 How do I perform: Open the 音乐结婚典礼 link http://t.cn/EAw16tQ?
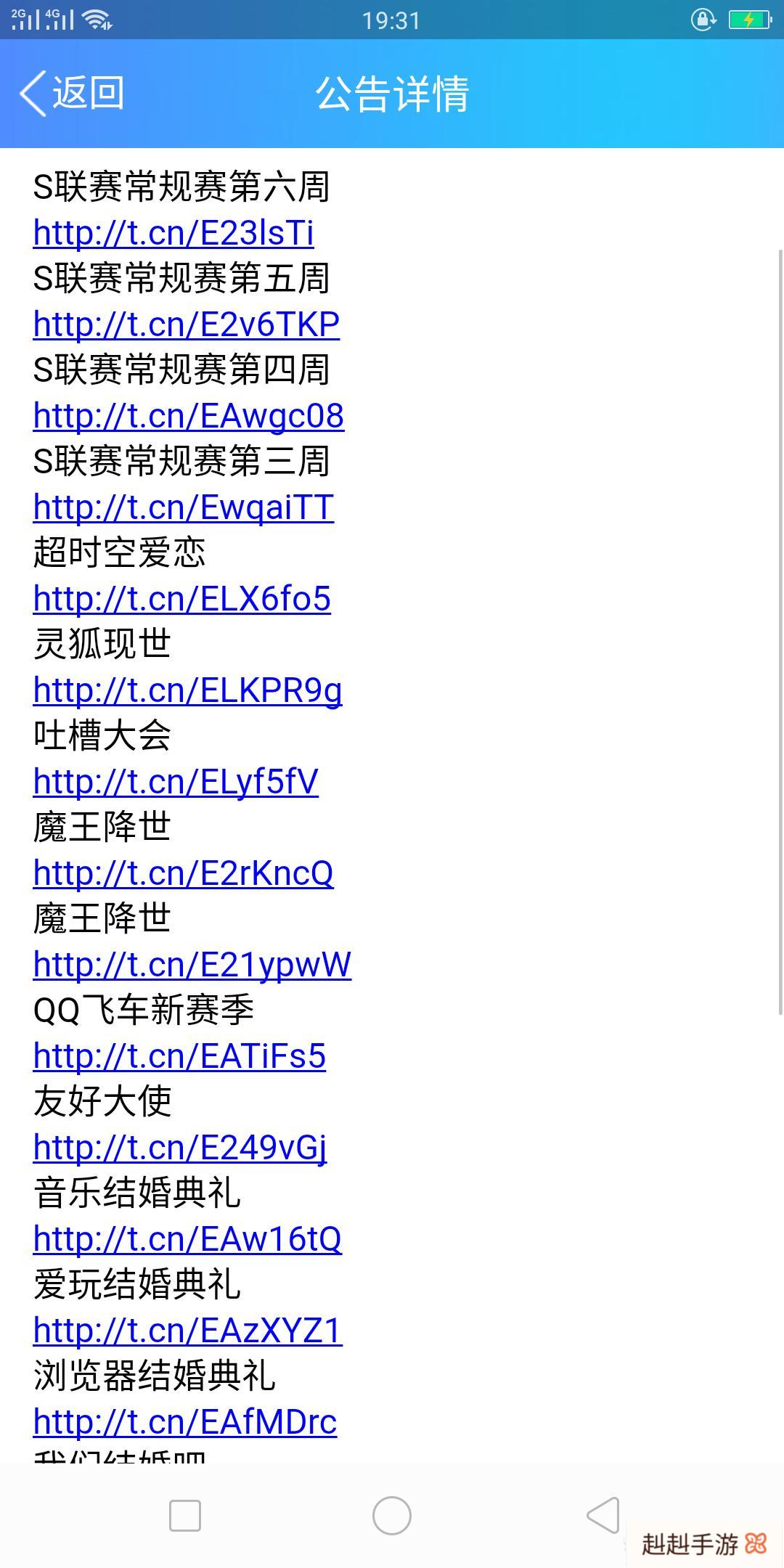tap(187, 1239)
